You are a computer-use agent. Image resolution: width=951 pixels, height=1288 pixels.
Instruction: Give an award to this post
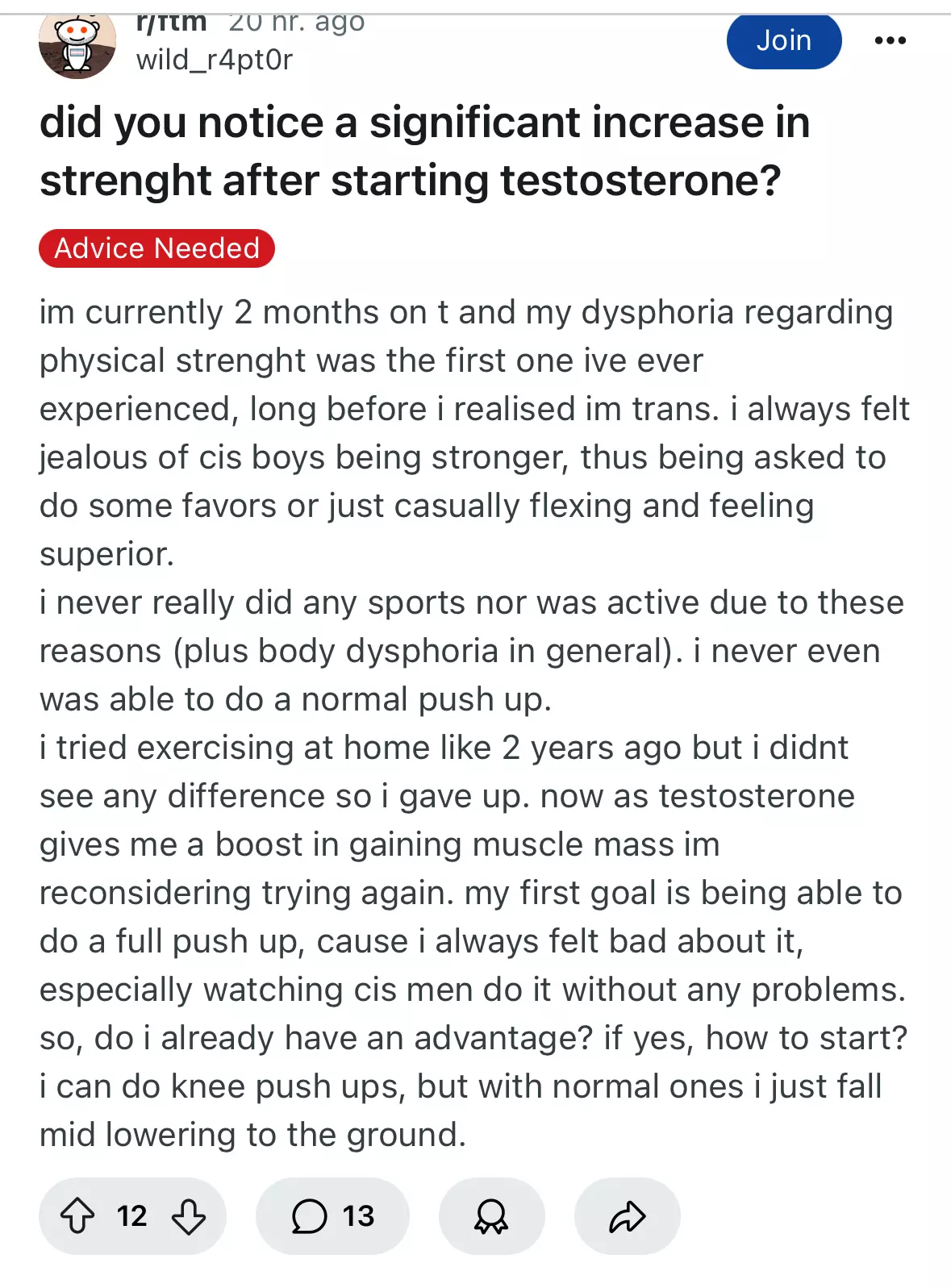[x=491, y=1215]
